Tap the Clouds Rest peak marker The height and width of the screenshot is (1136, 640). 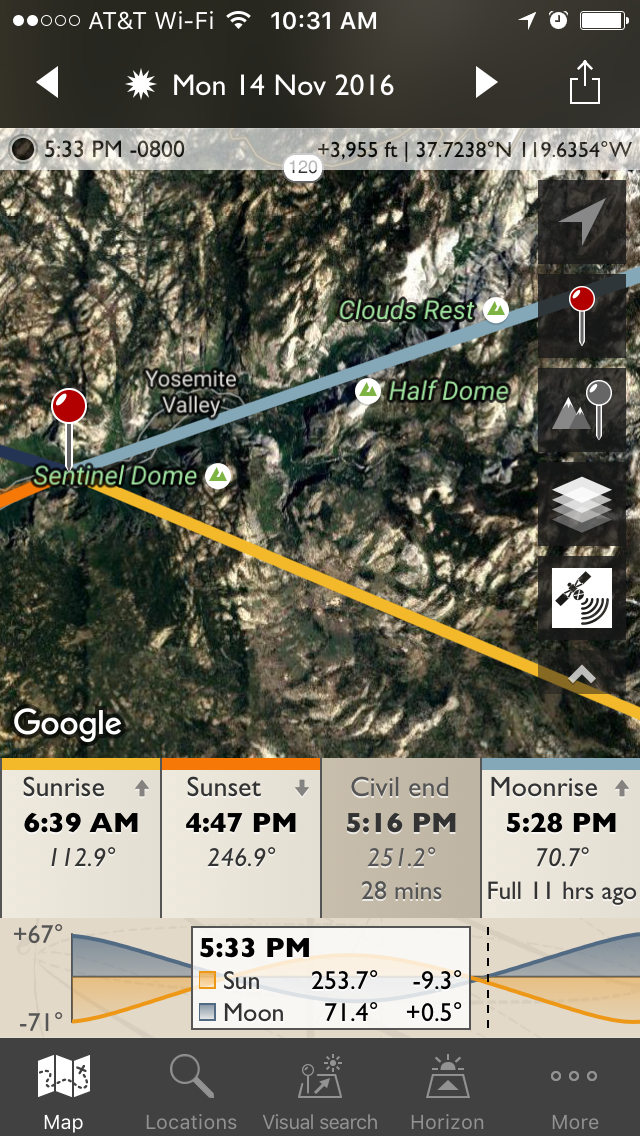tap(496, 310)
